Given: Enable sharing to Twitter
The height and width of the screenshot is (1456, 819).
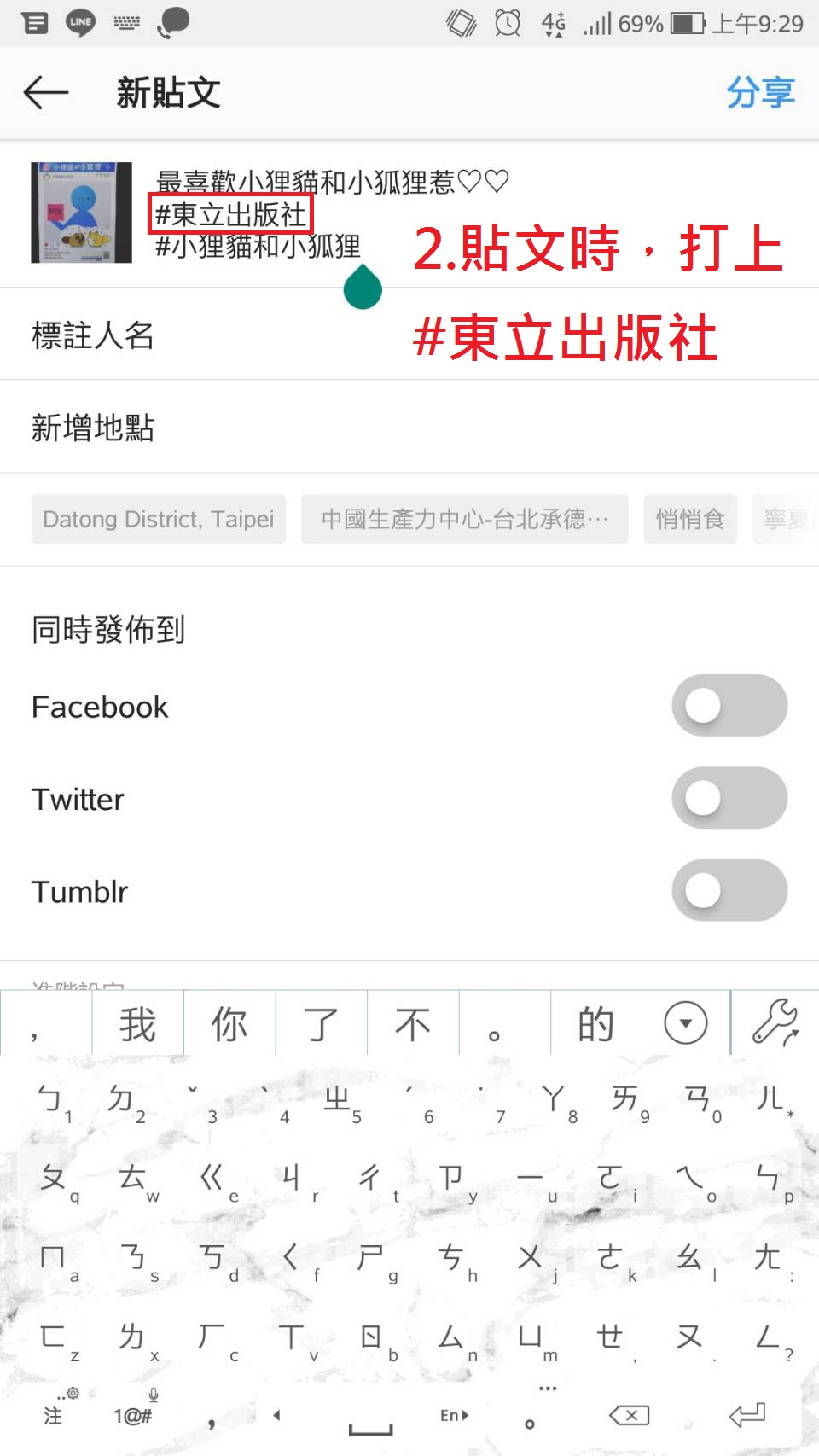Looking at the screenshot, I should coord(729,798).
